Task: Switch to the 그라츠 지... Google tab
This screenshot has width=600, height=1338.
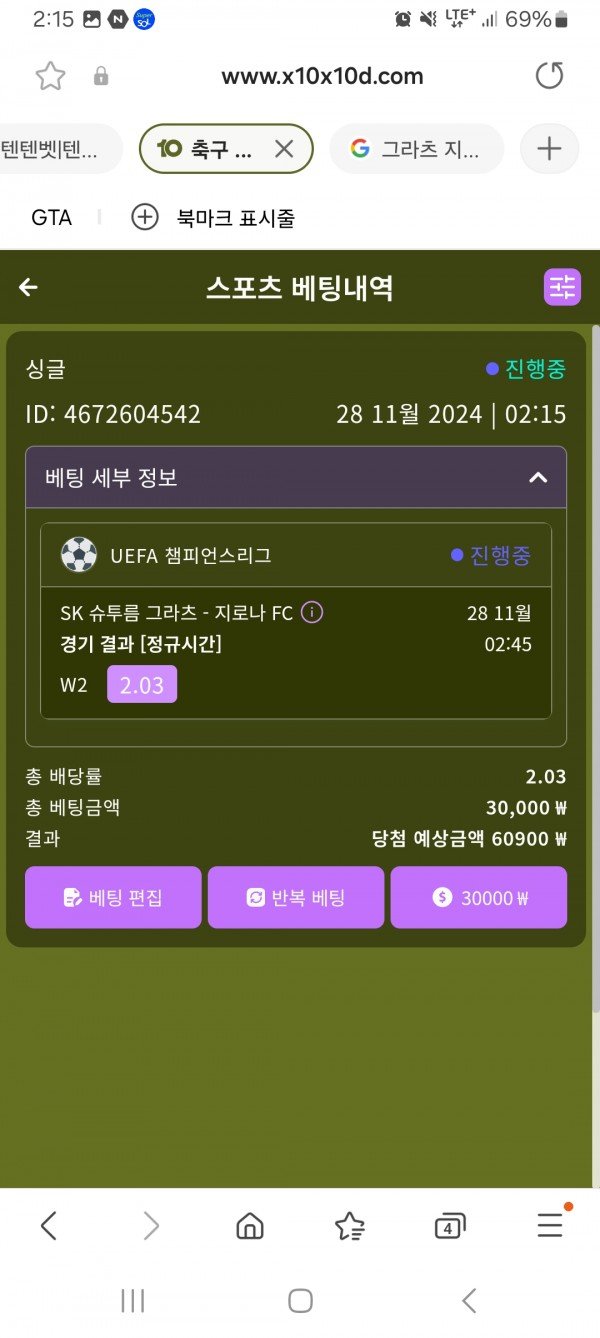Action: coord(416,149)
